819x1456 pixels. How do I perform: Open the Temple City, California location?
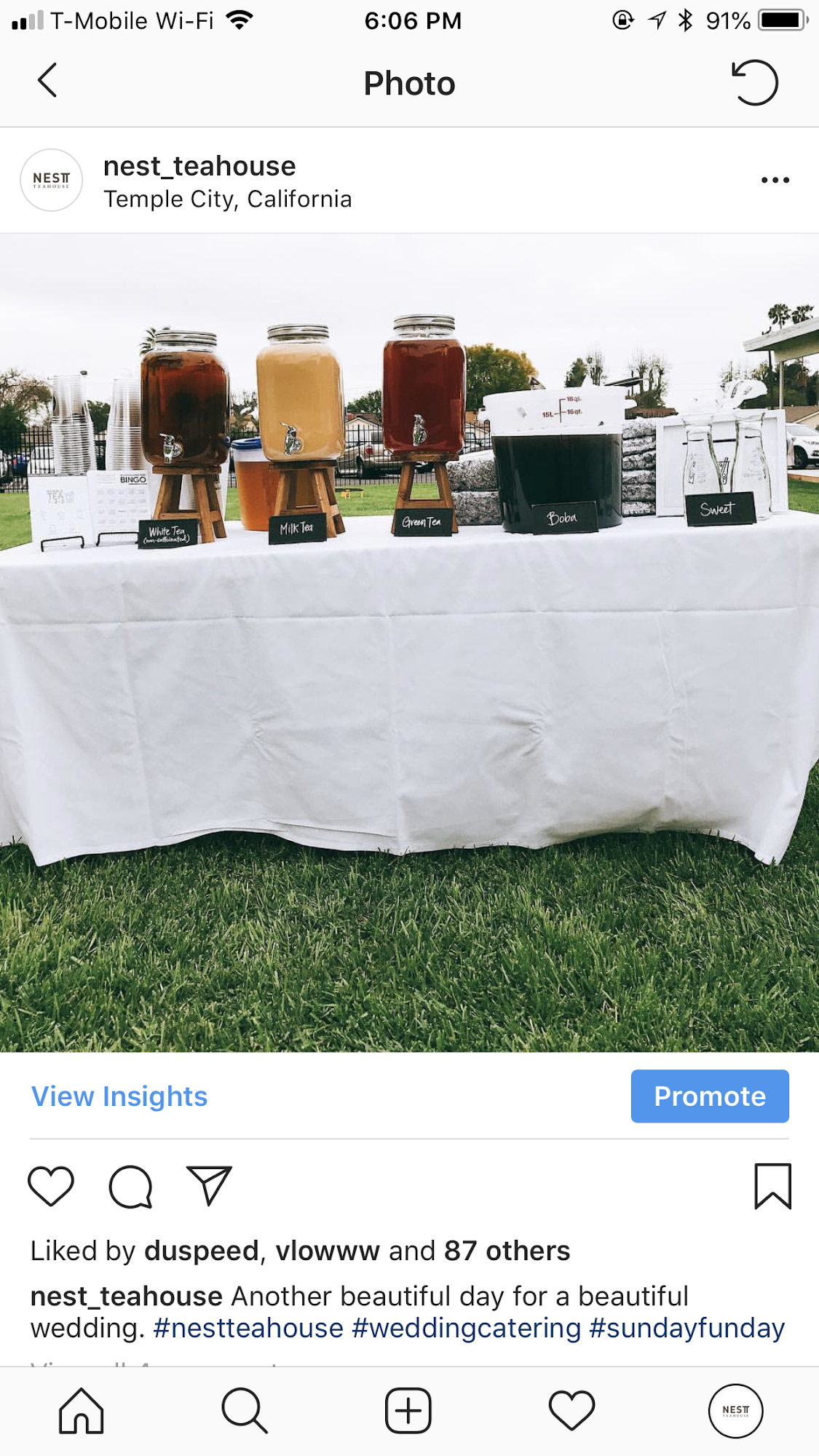(x=227, y=199)
